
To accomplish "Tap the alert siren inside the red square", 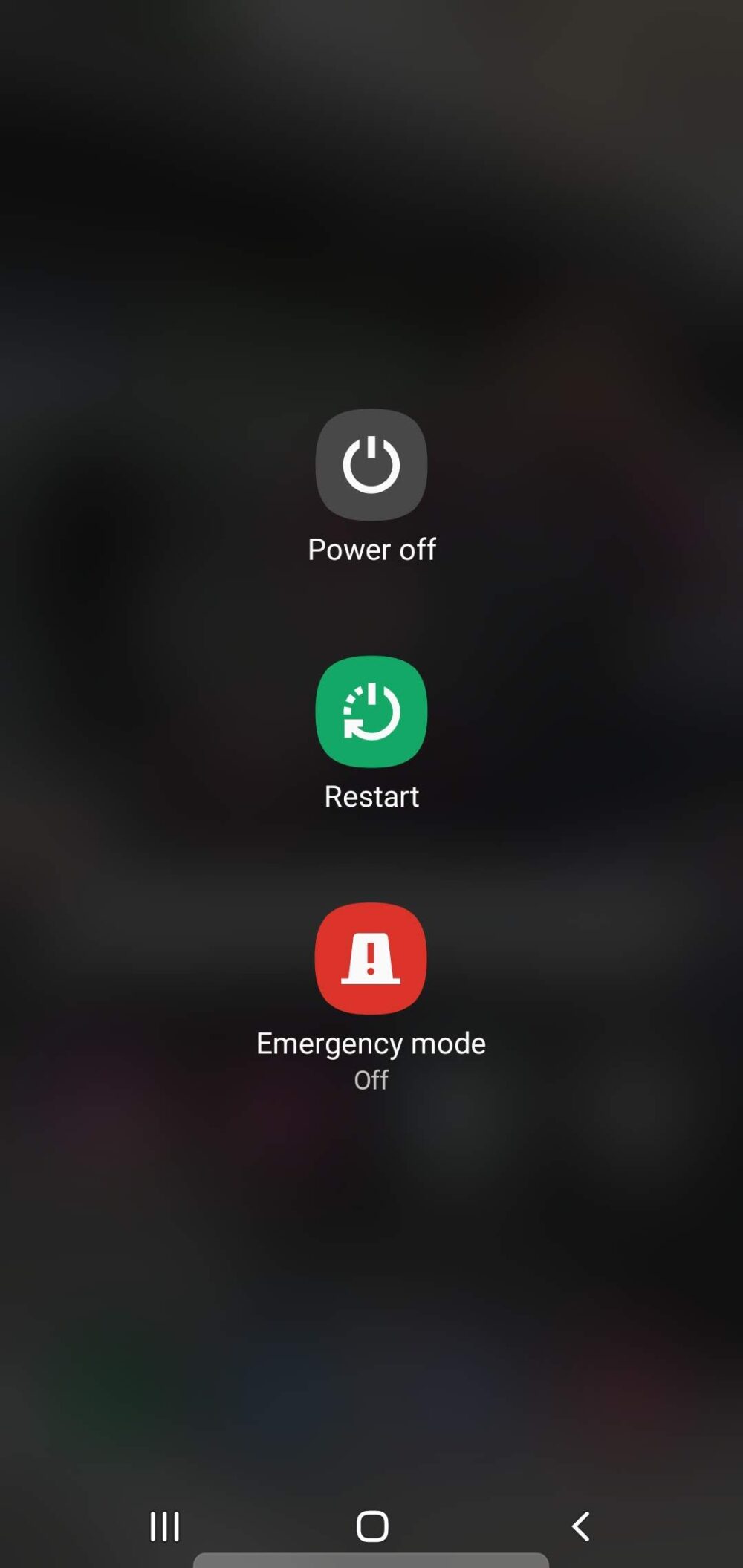I will point(371,958).
